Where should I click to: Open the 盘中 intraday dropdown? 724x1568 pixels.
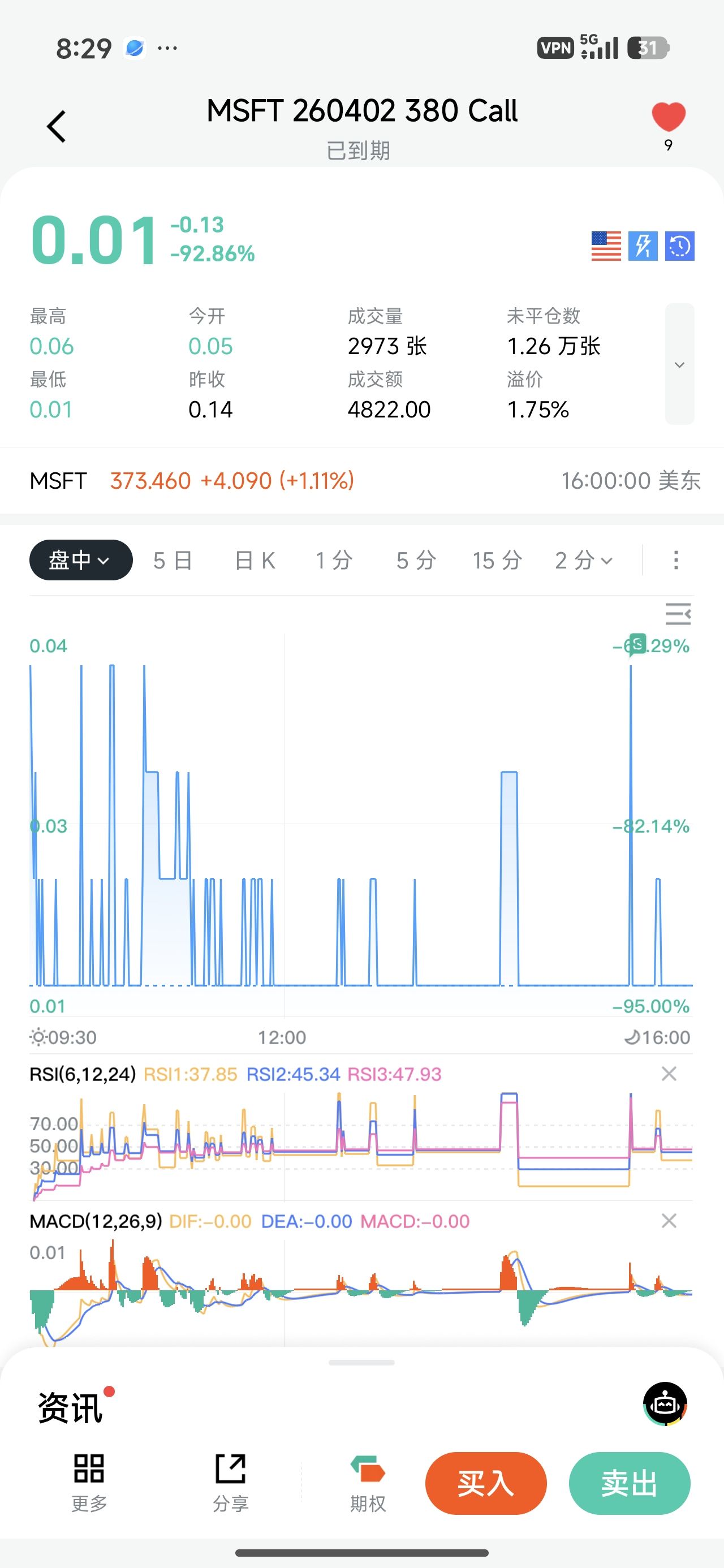pyautogui.click(x=80, y=560)
